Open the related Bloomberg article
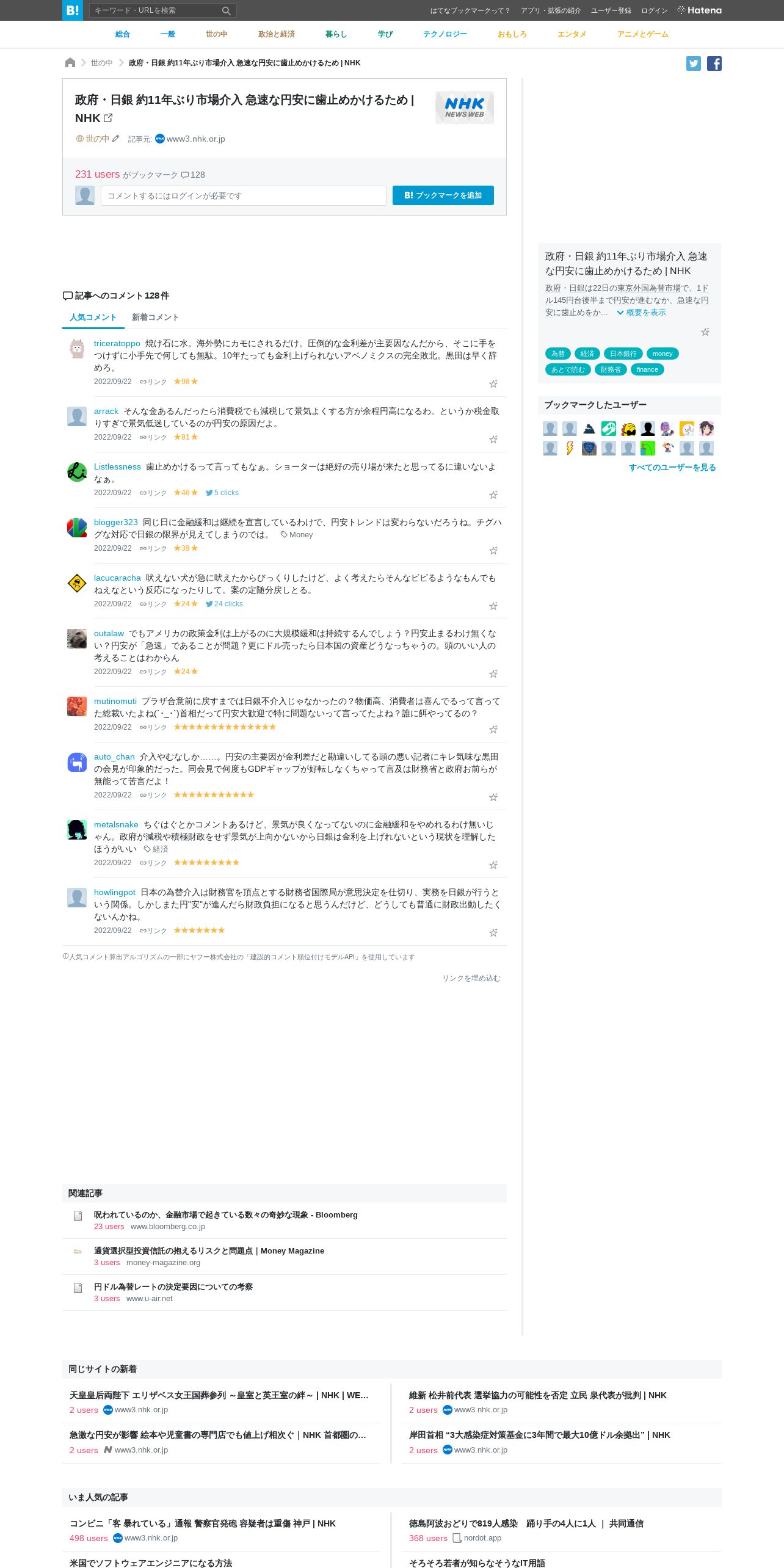This screenshot has width=784, height=1568. (225, 1215)
